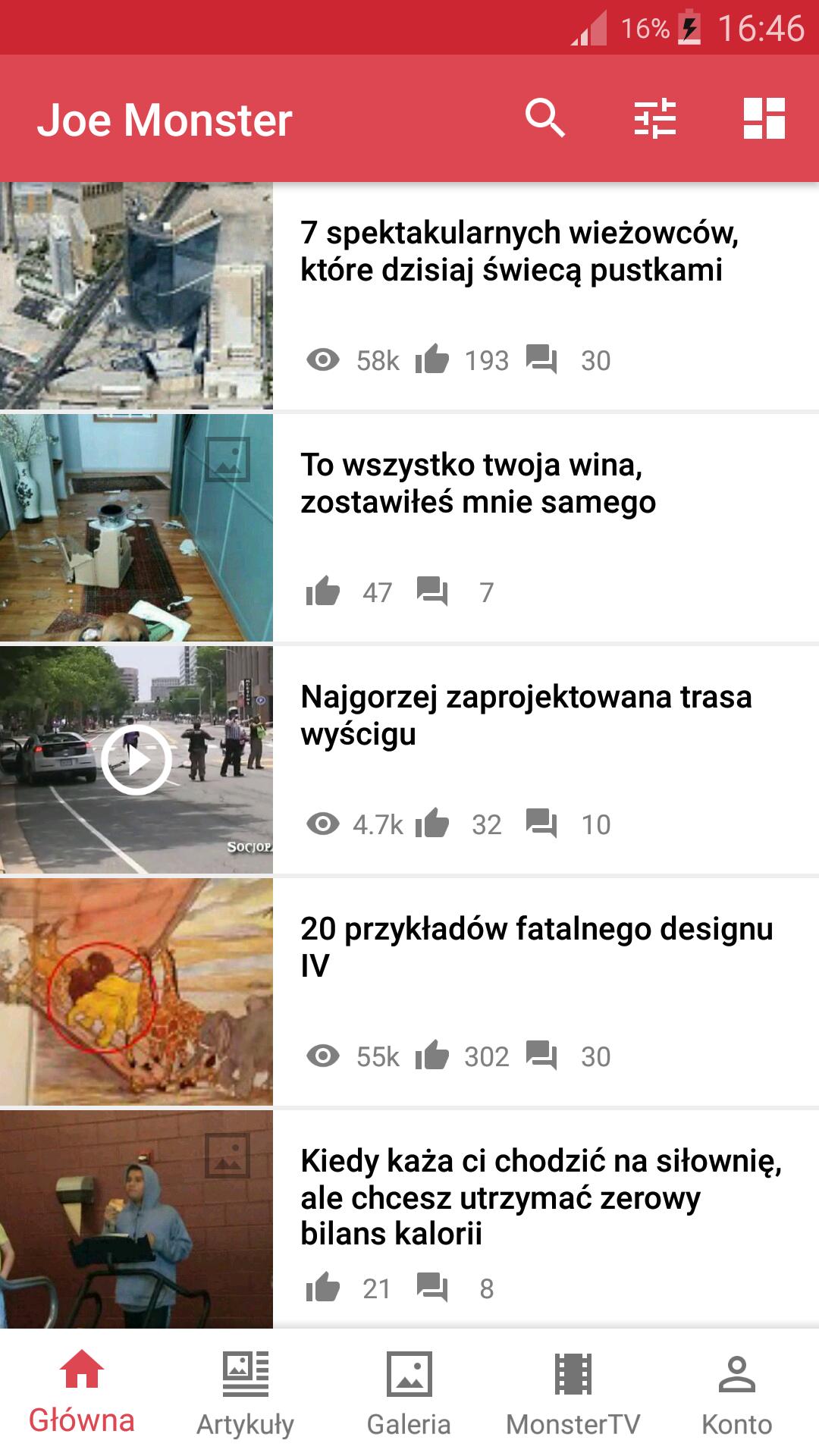The height and width of the screenshot is (1456, 819).
Task: Change the layout with the grid icon
Action: pos(764,119)
